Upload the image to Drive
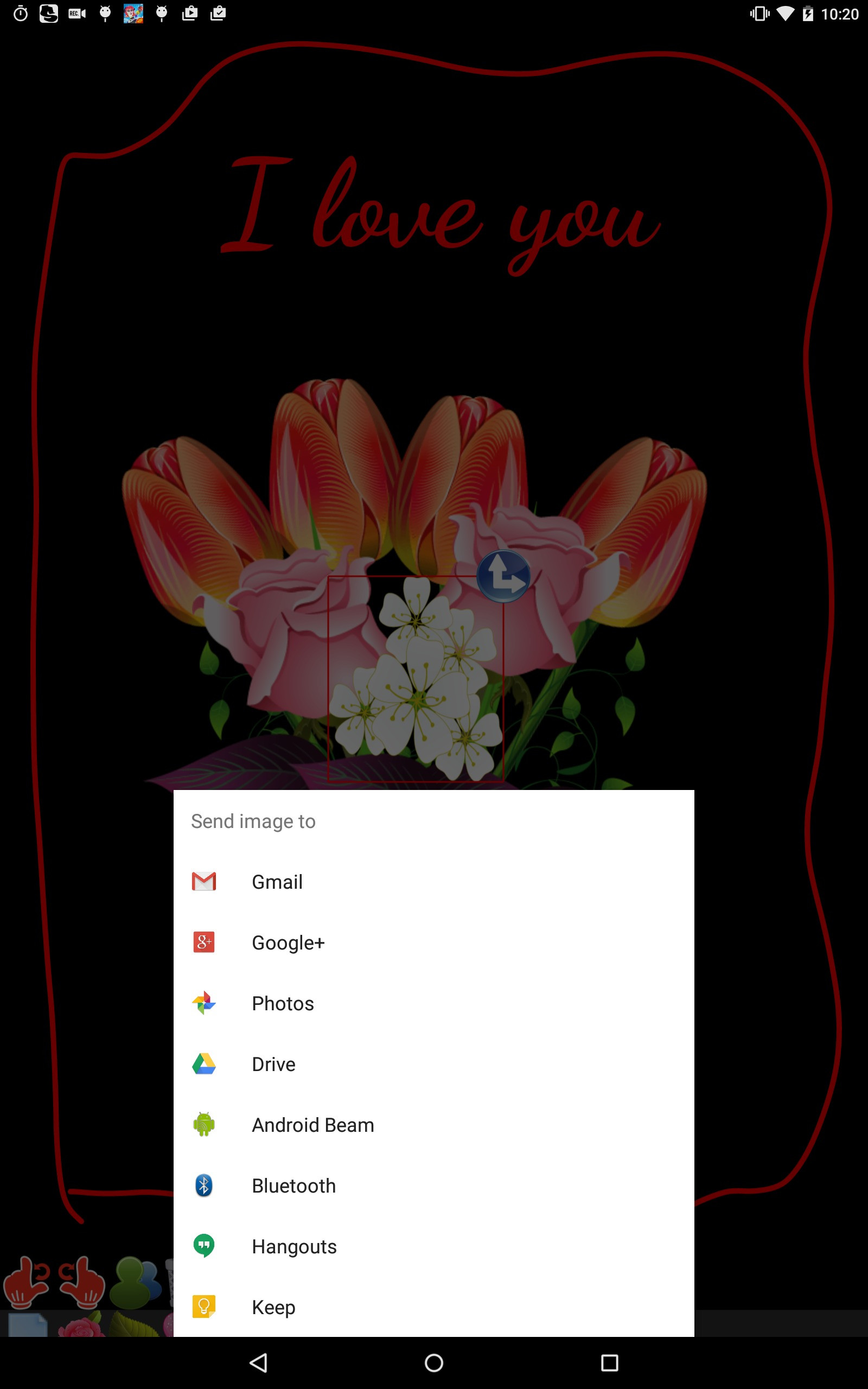The width and height of the screenshot is (868, 1389). pyautogui.click(x=273, y=1064)
